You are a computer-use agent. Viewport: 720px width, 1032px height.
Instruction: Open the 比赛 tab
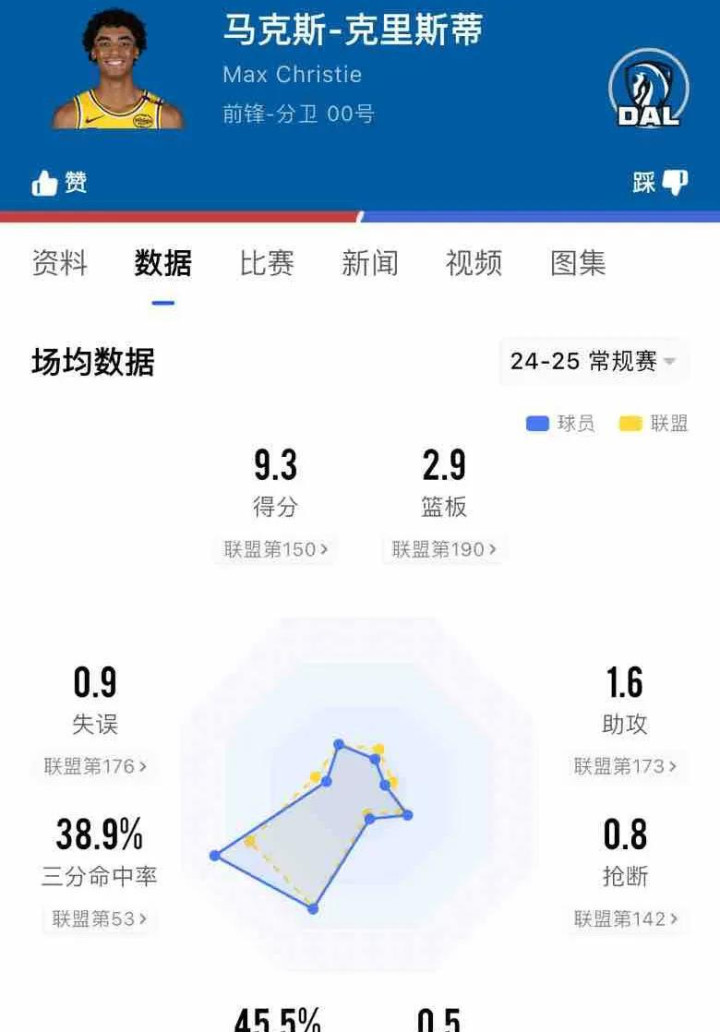coord(267,263)
